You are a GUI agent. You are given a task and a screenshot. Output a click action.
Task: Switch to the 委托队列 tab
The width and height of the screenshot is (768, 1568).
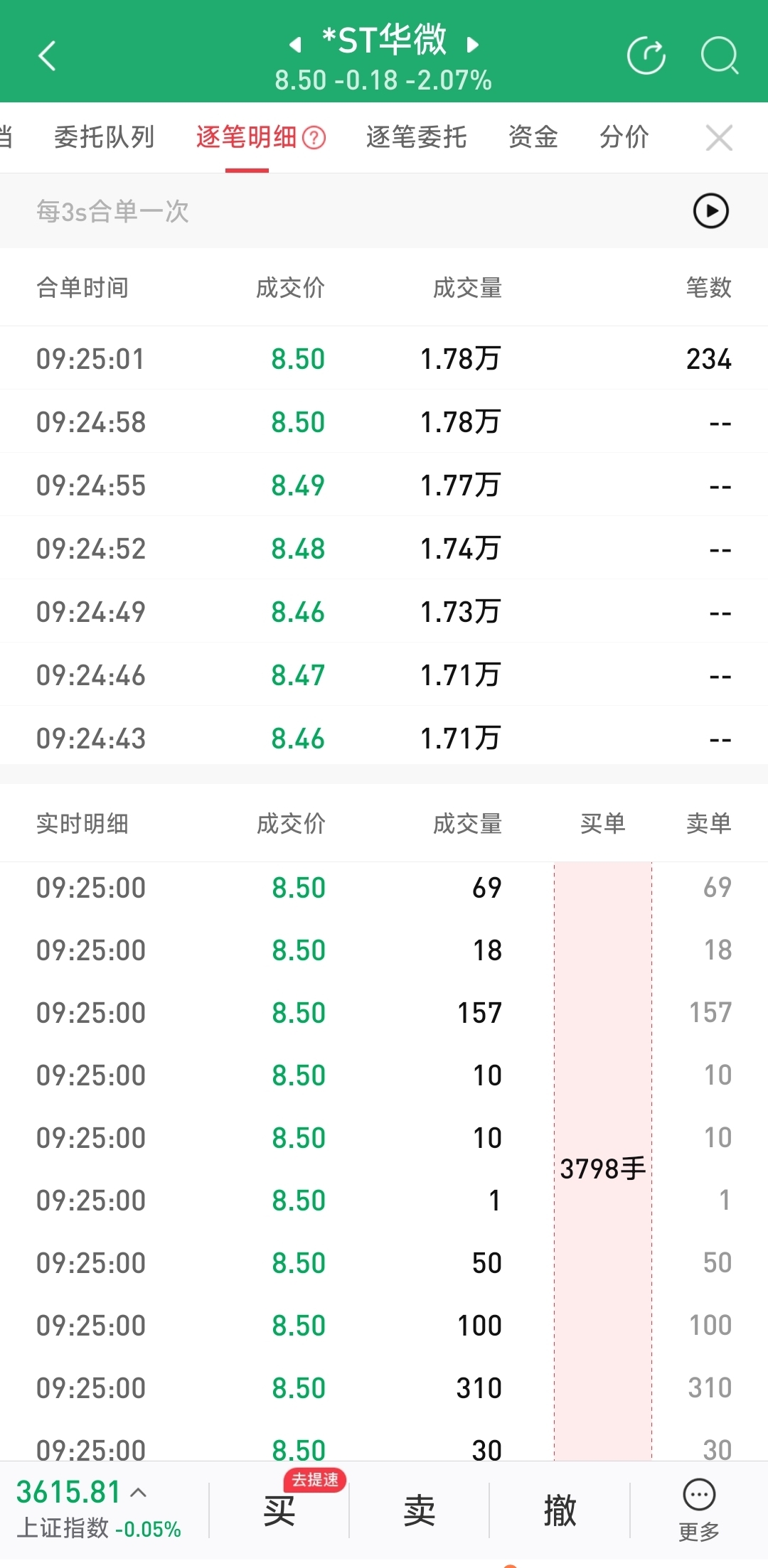tap(104, 136)
